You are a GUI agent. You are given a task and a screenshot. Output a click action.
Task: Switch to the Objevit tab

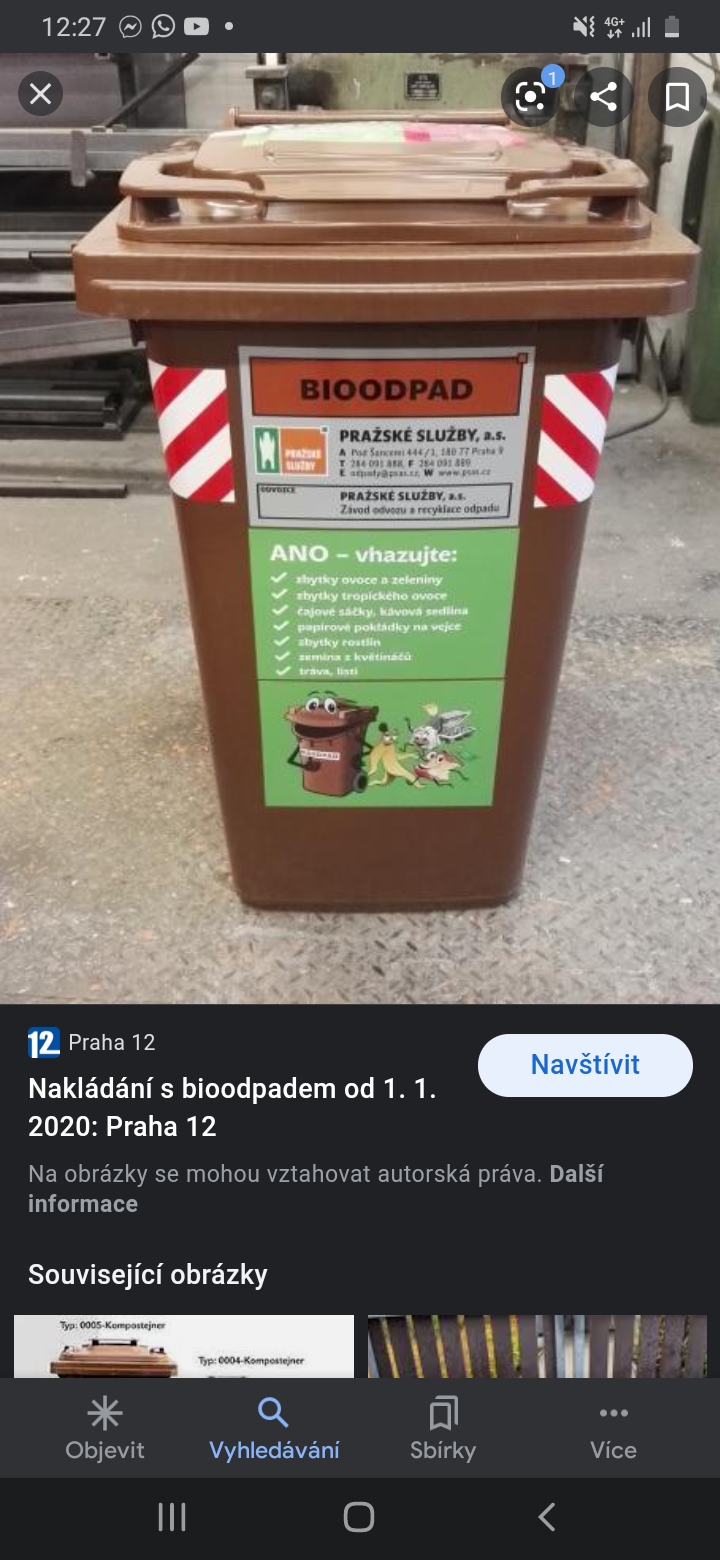click(105, 1430)
